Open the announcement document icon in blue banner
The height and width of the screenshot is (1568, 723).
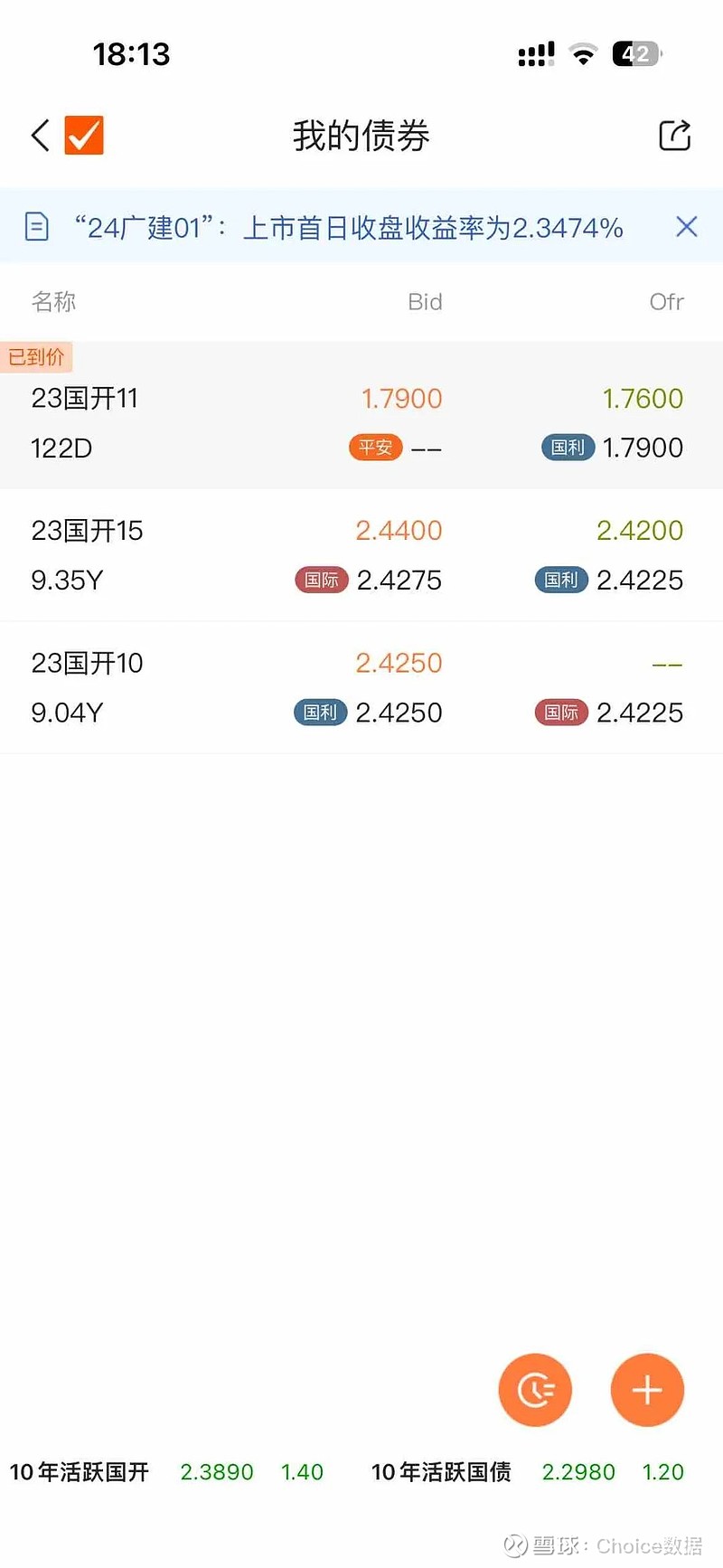(x=36, y=226)
